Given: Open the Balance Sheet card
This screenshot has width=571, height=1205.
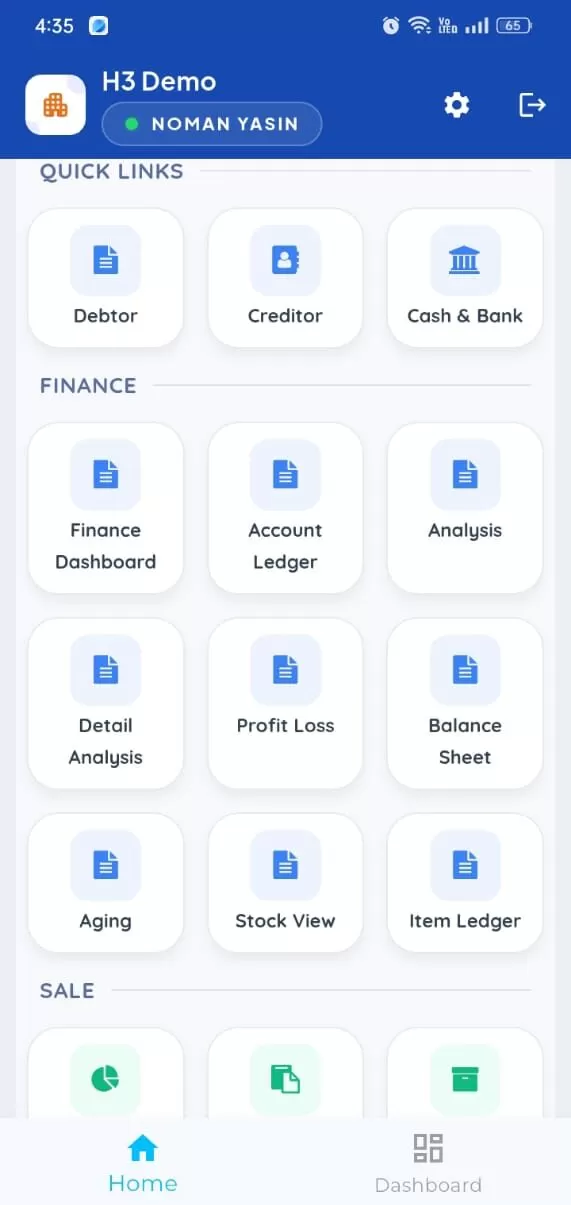Looking at the screenshot, I should (x=465, y=703).
